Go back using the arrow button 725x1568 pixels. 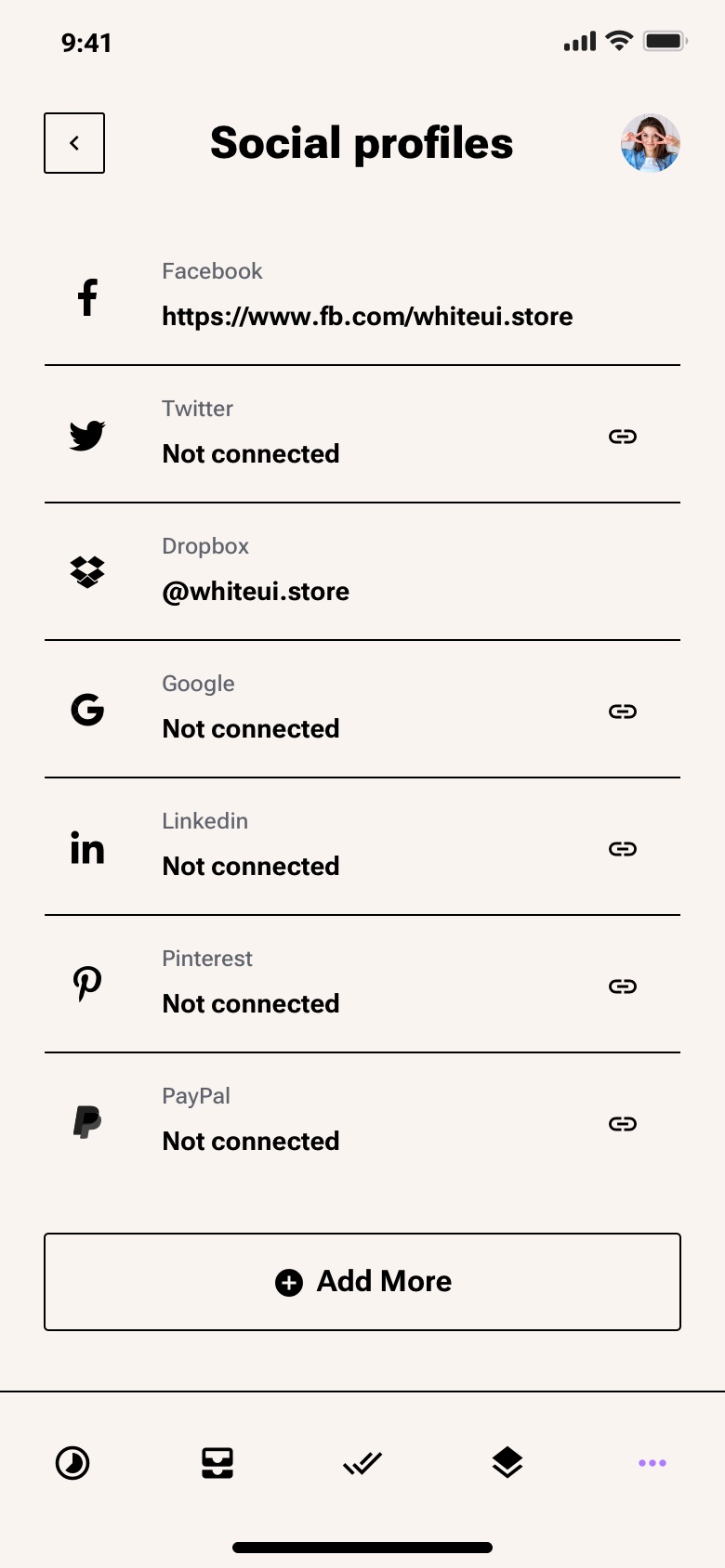coord(74,143)
